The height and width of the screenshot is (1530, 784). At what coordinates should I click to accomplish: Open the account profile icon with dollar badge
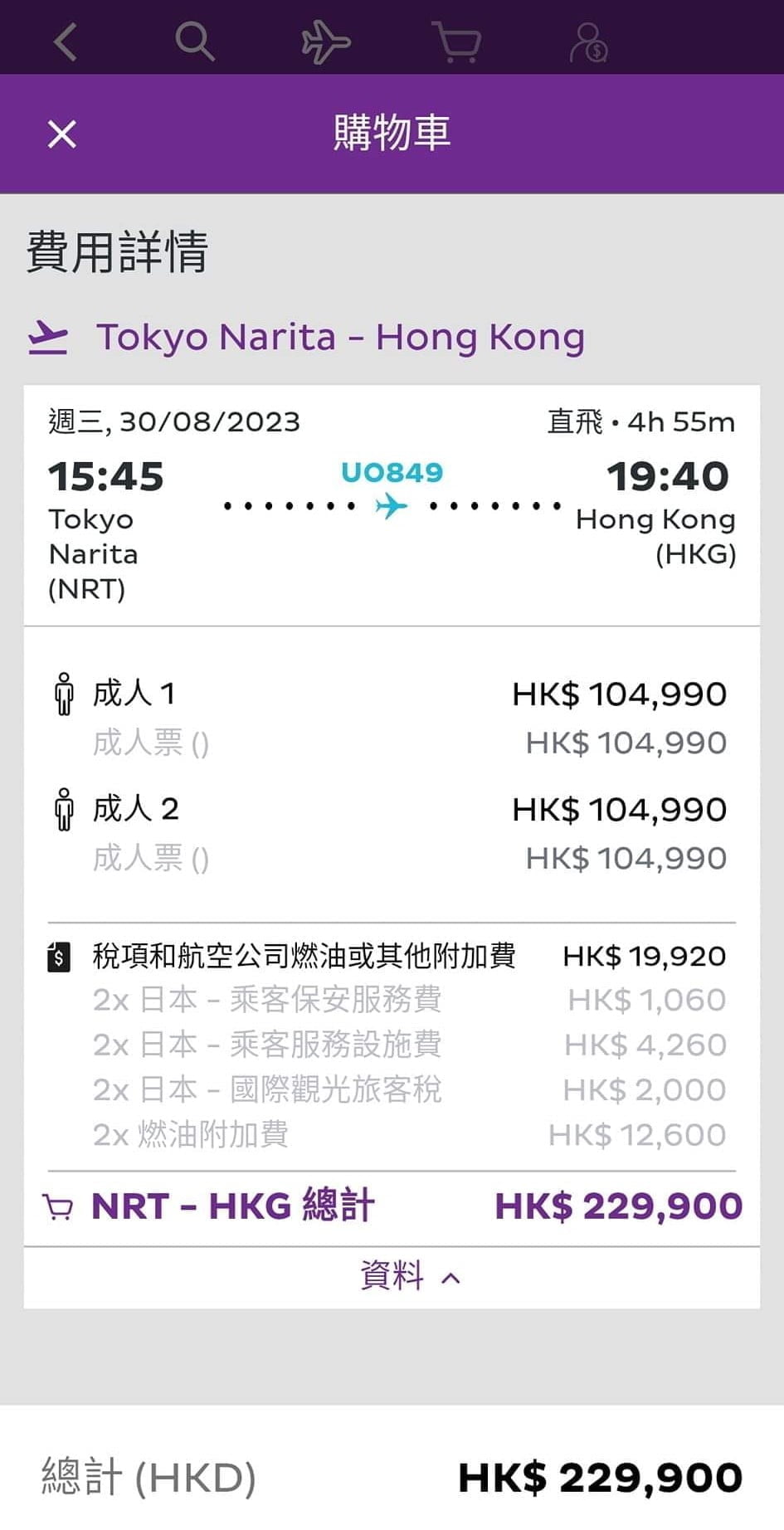[x=590, y=43]
